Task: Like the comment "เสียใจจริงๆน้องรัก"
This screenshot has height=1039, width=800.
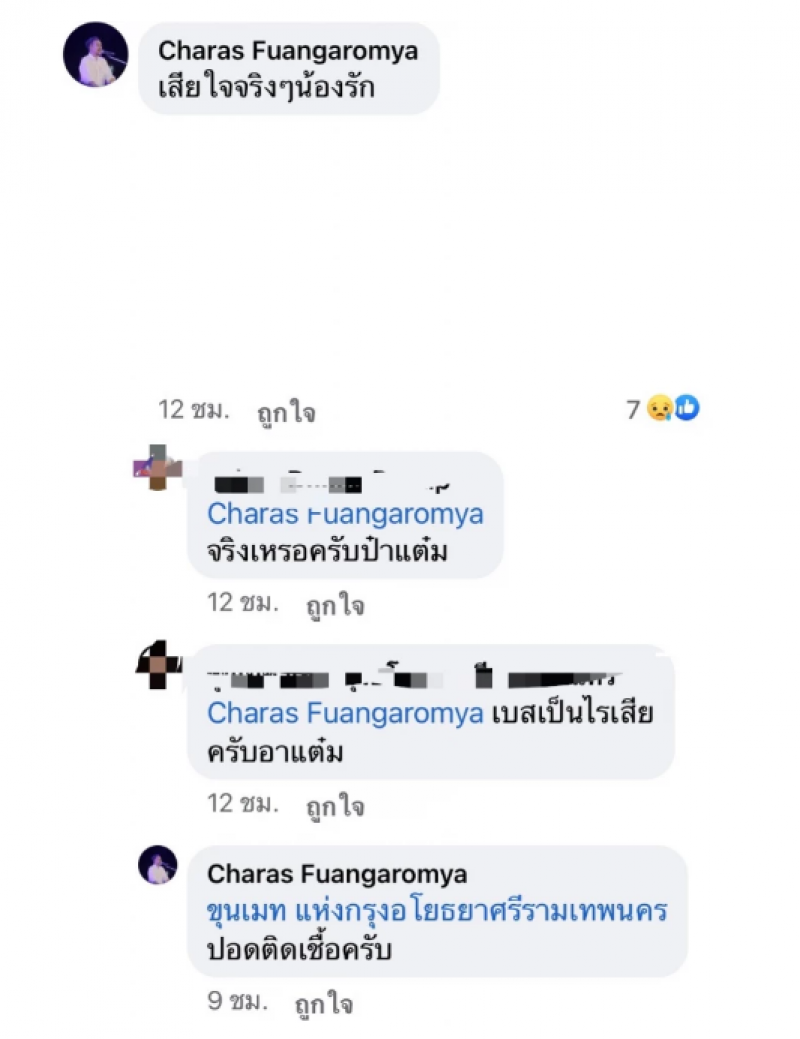Action: click(x=285, y=412)
